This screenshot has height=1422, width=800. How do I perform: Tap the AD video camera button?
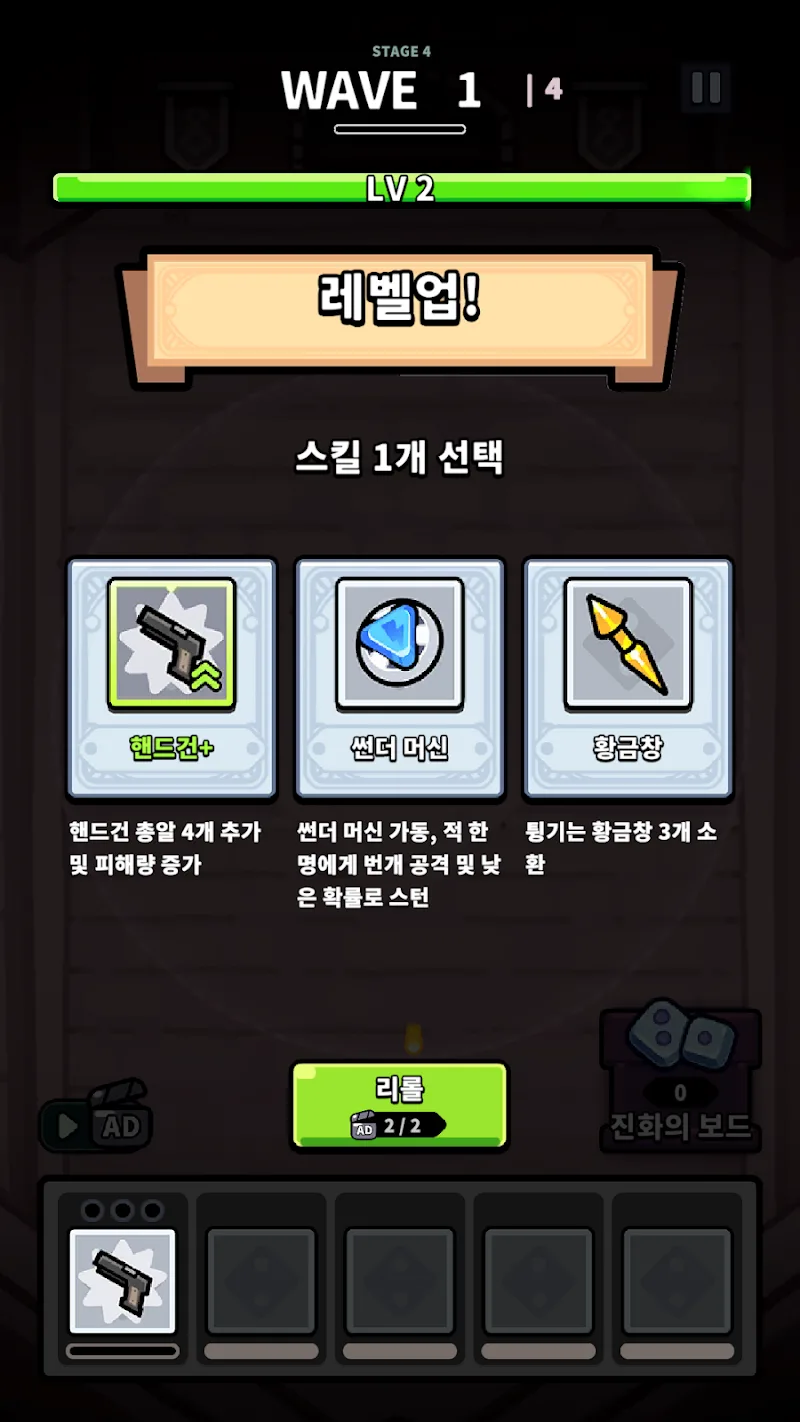[98, 1118]
